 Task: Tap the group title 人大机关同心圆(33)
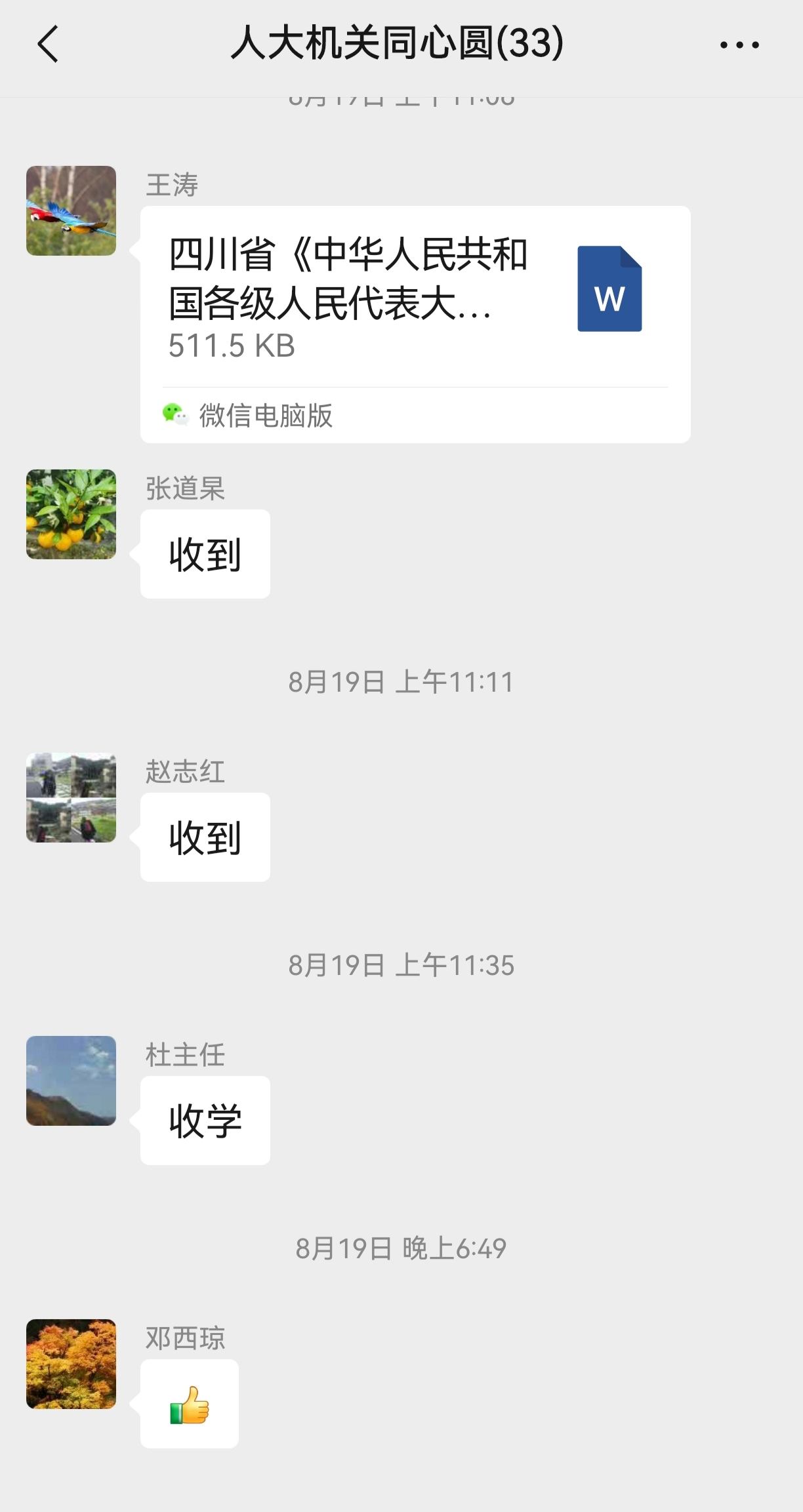point(400,45)
